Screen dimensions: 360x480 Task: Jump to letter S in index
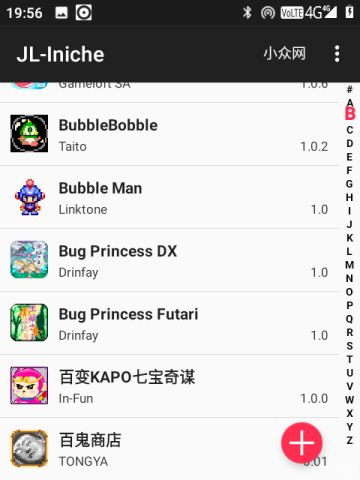(349, 346)
